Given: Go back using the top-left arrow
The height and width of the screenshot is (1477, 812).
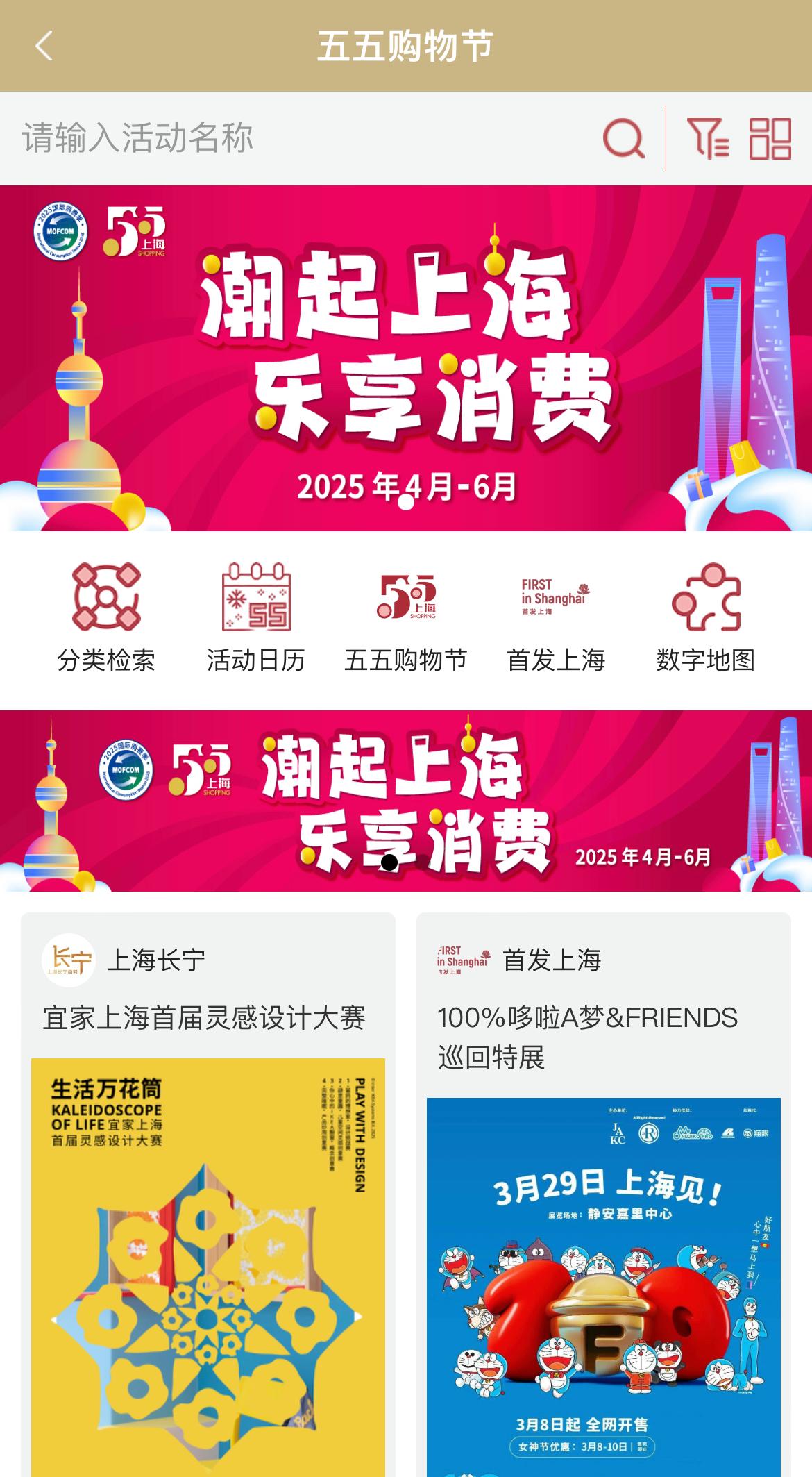Looking at the screenshot, I should (x=44, y=46).
